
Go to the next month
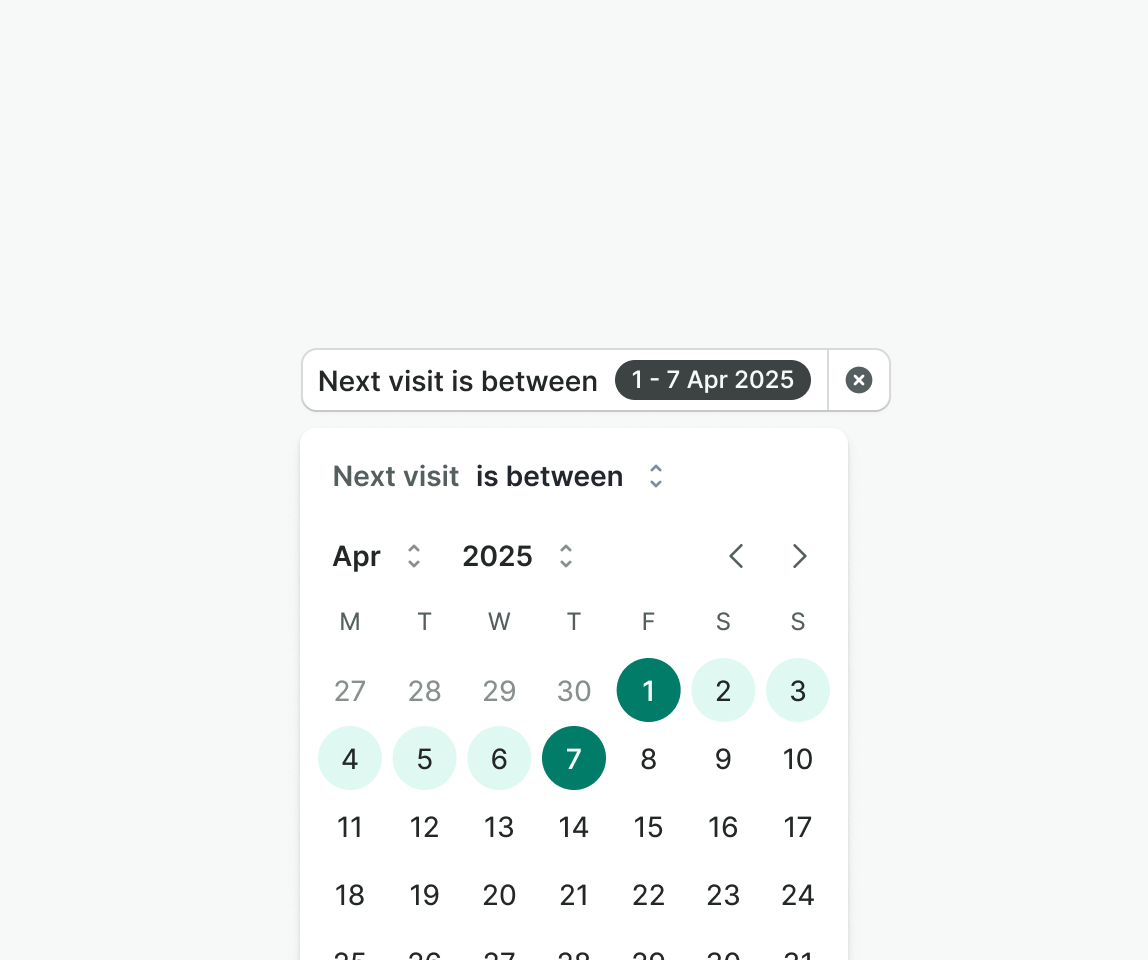point(799,556)
